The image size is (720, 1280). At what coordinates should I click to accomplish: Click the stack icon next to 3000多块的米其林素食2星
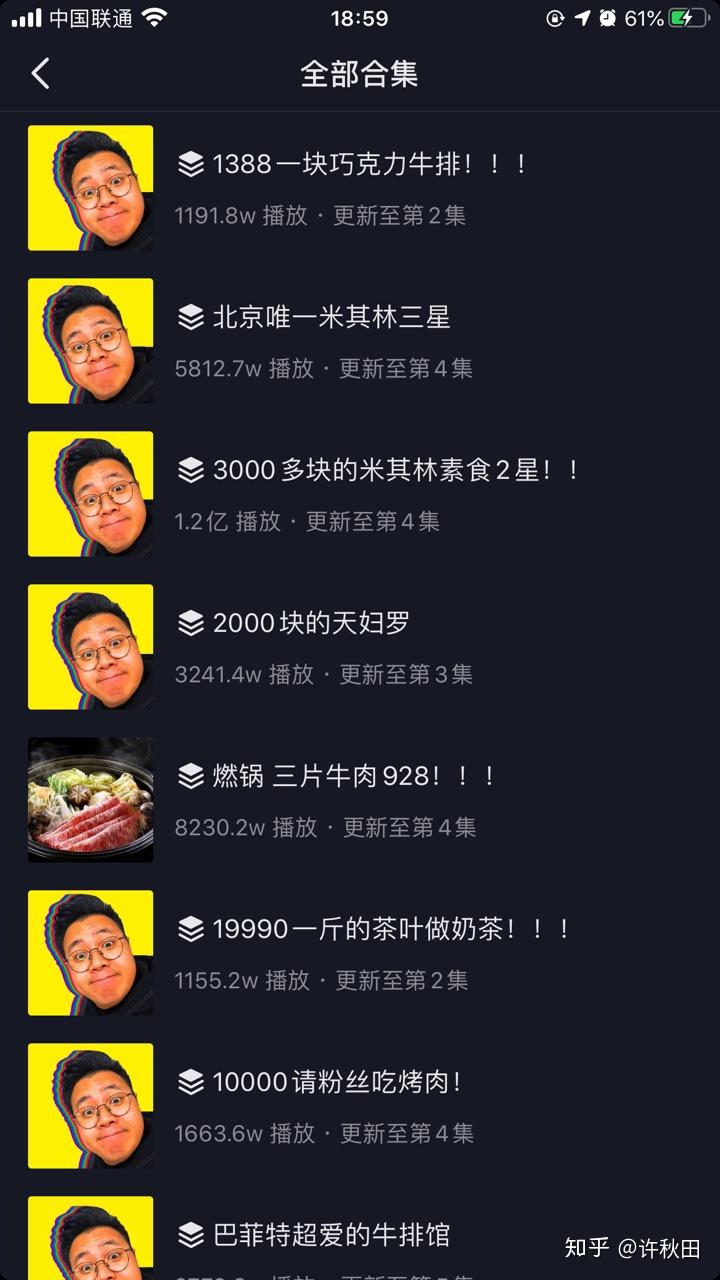click(190, 469)
